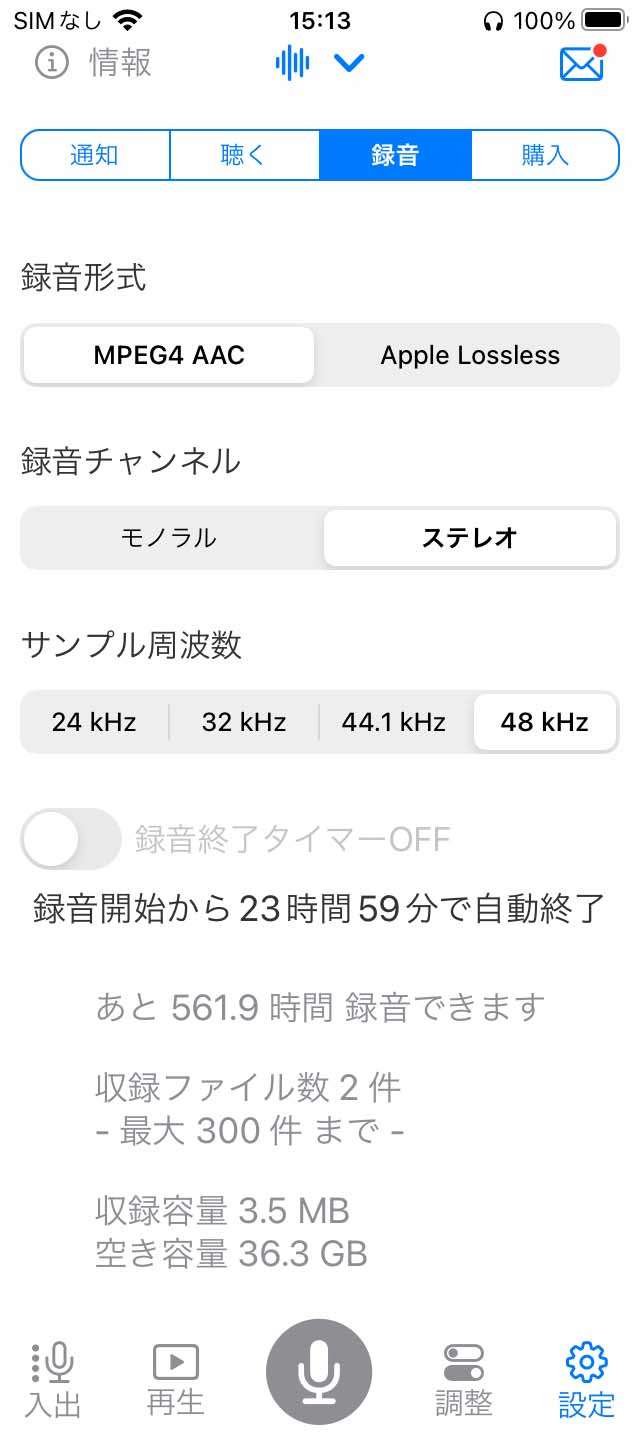
Task: Set sample rate to 24 kHz
Action: point(94,722)
